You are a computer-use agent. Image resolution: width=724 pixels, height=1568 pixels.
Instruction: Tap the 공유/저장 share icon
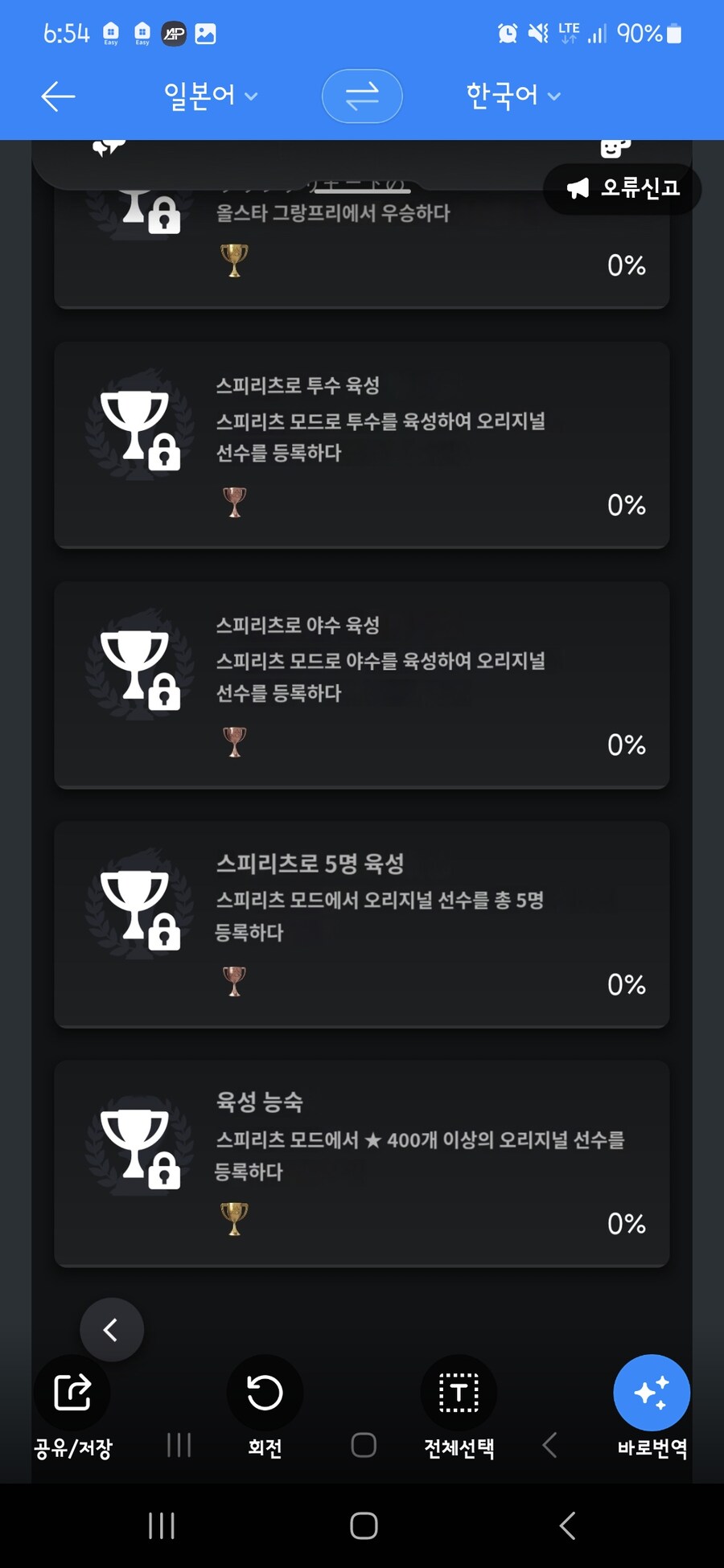coord(72,1393)
